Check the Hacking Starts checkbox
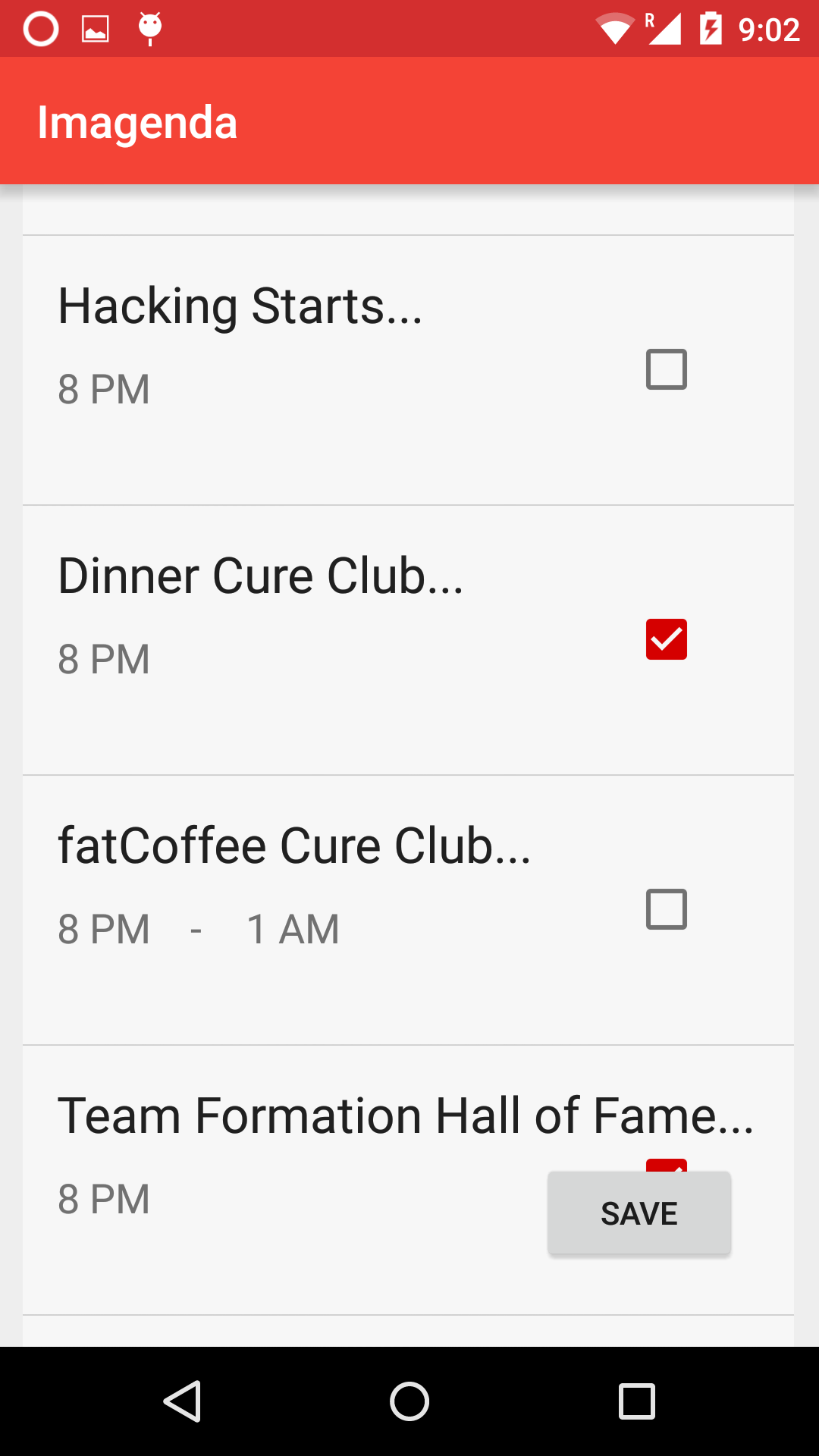This screenshot has height=1456, width=819. (x=666, y=369)
